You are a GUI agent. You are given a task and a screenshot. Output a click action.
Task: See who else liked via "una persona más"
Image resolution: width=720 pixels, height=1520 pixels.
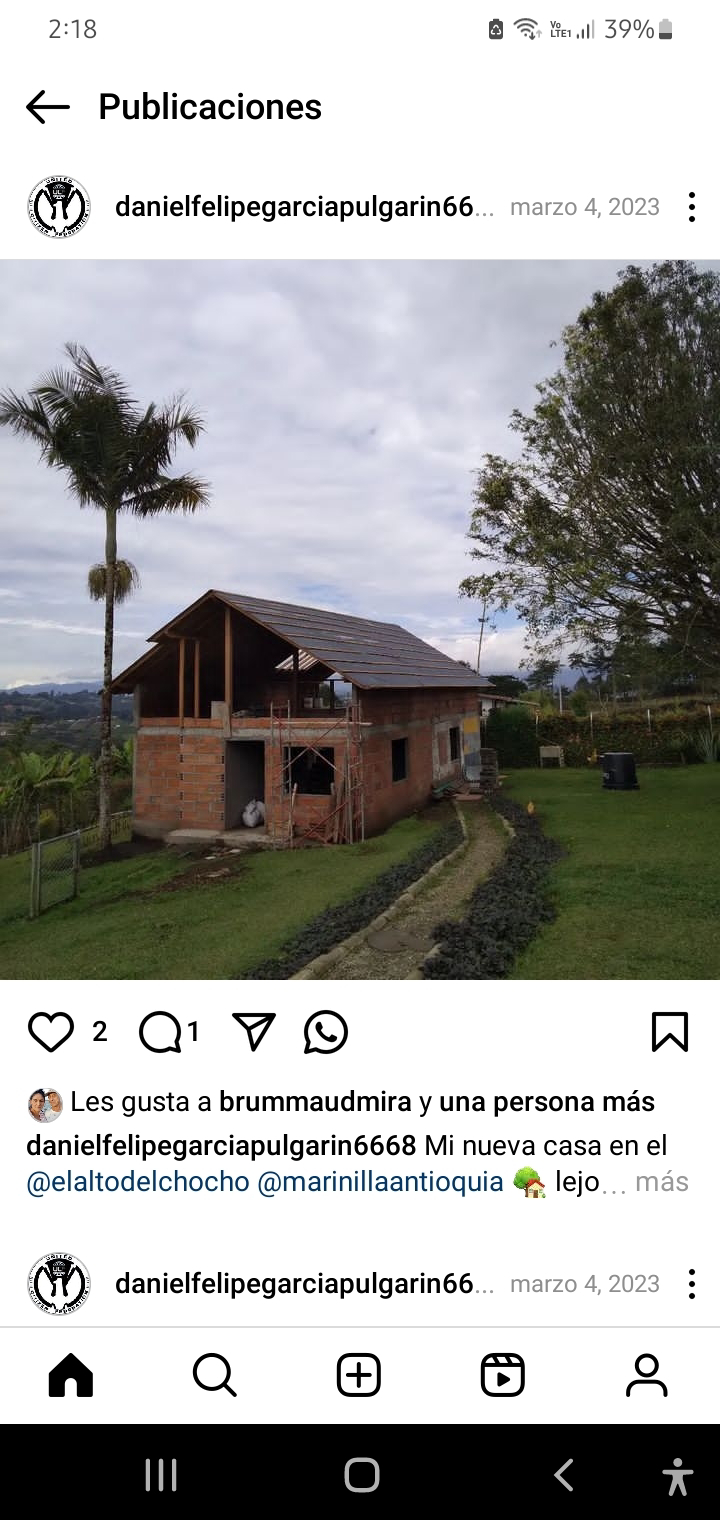tap(547, 1102)
